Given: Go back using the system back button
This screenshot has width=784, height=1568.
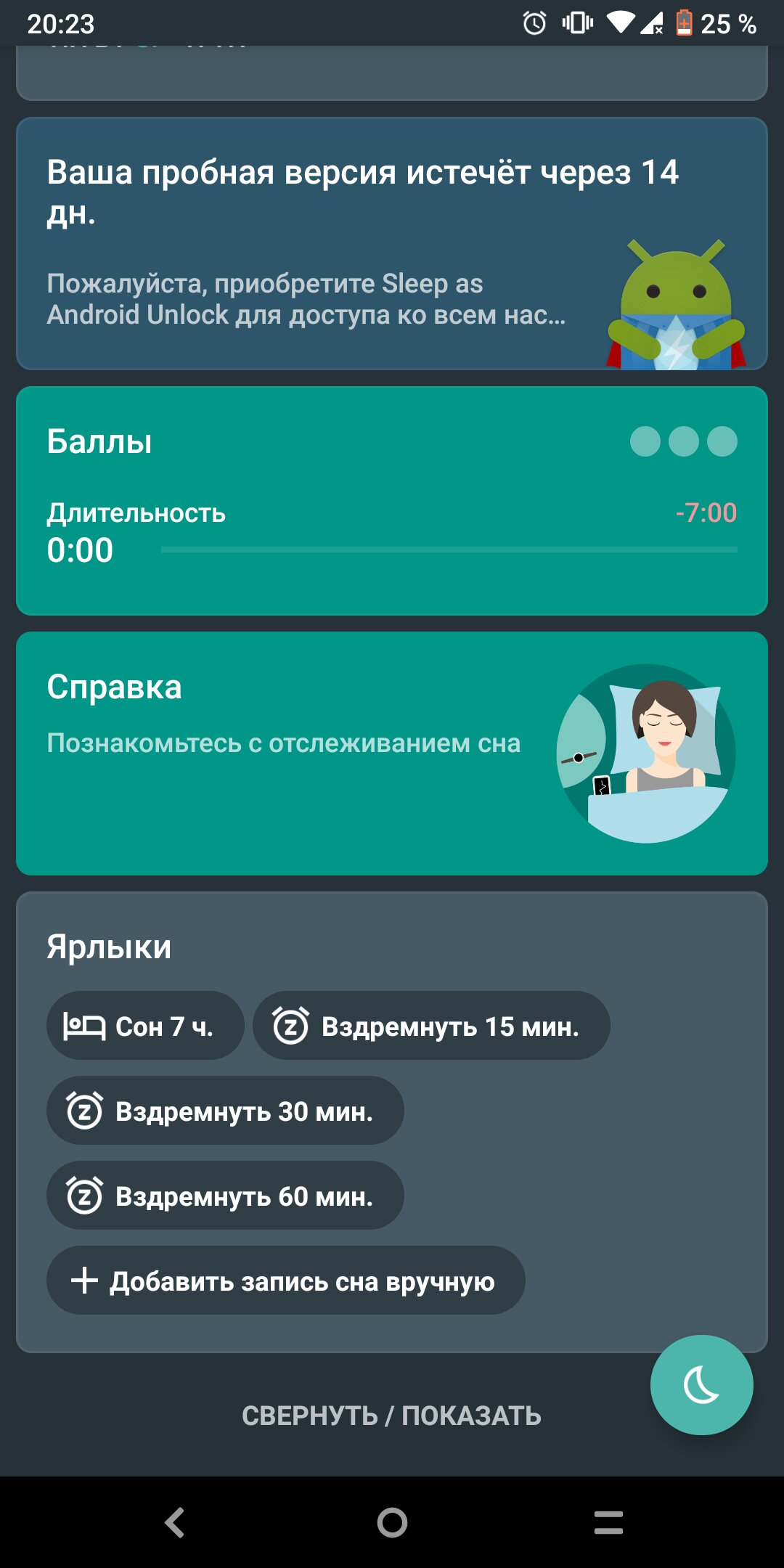Looking at the screenshot, I should [x=174, y=1522].
